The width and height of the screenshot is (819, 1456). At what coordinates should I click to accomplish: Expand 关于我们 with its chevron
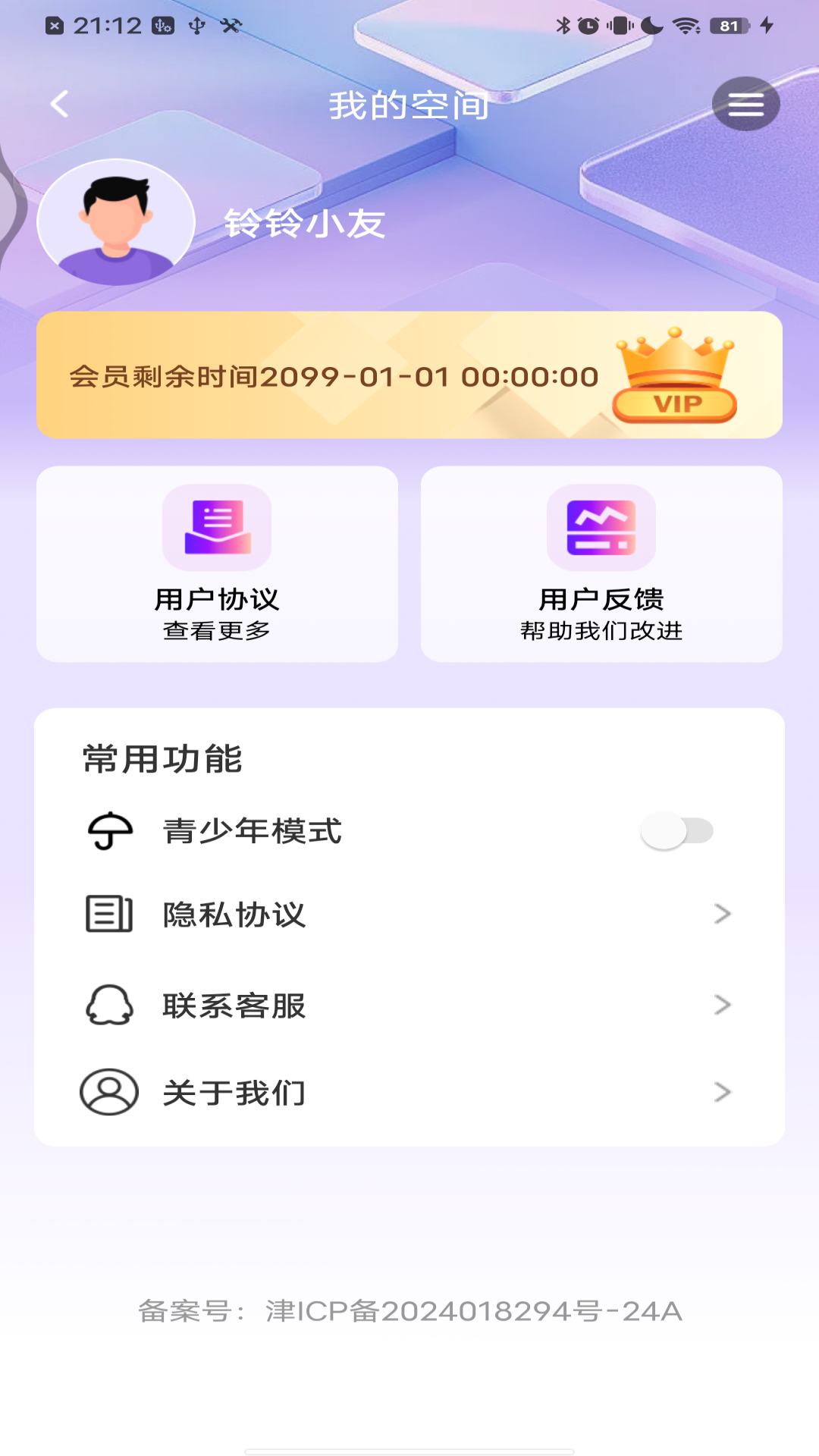pyautogui.click(x=721, y=1092)
